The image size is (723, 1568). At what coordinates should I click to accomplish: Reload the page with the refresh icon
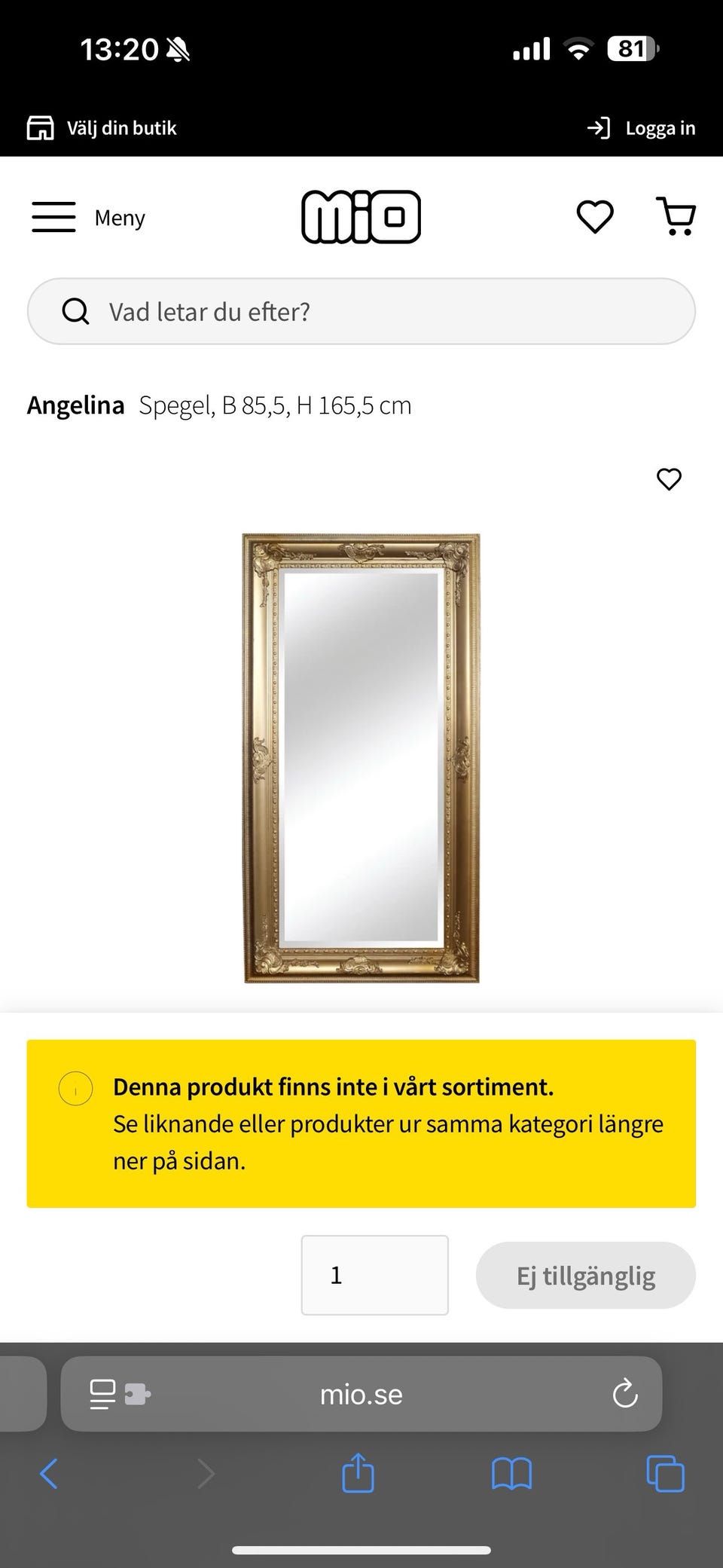pyautogui.click(x=624, y=1394)
